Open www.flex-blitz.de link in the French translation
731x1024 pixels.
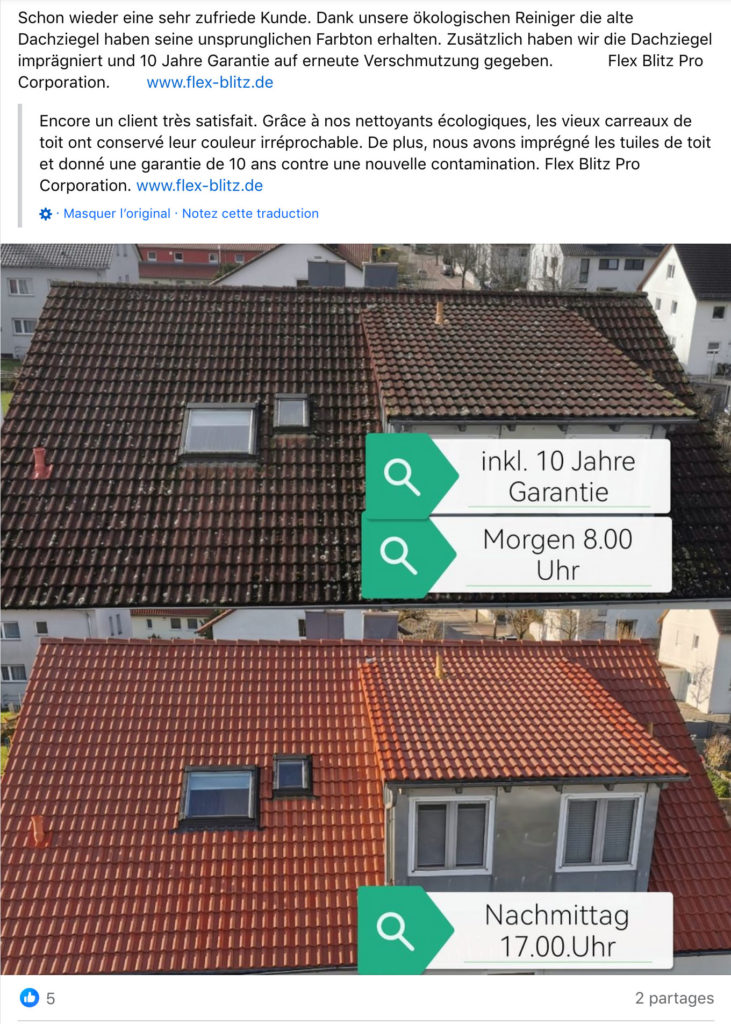coord(199,185)
